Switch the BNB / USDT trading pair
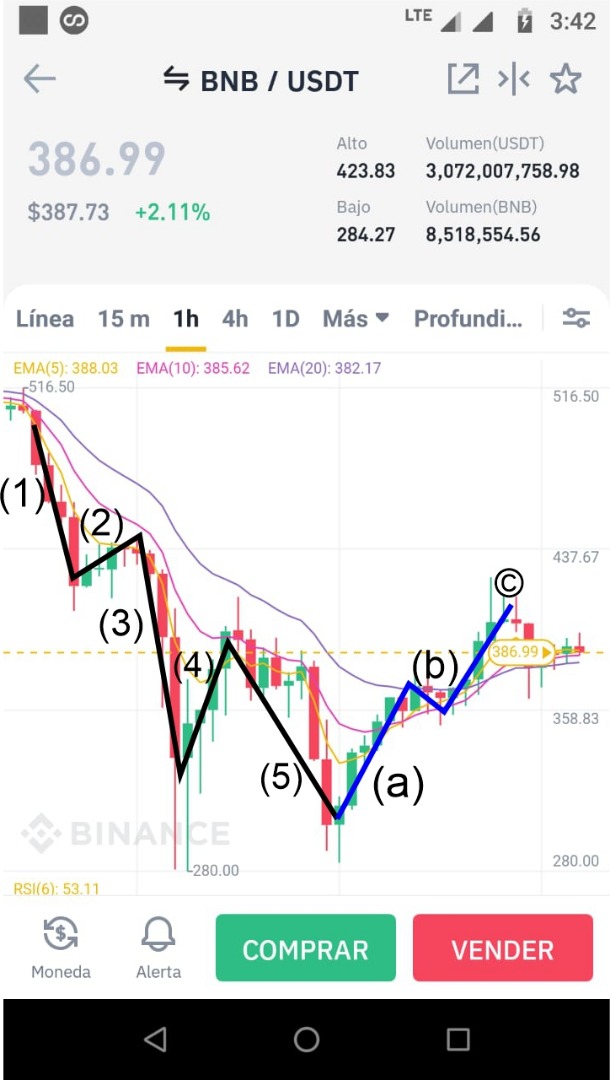This screenshot has height=1080, width=610. (x=261, y=81)
